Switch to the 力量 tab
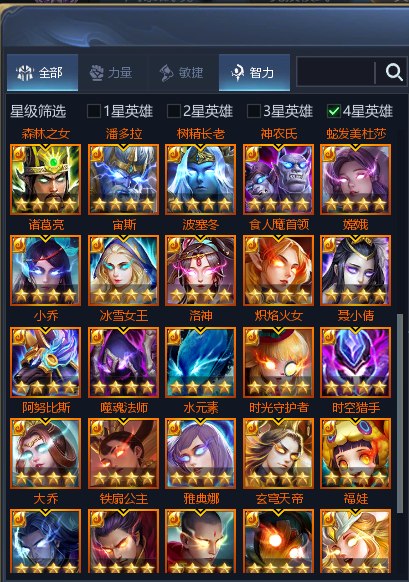The width and height of the screenshot is (409, 582). pos(113,72)
